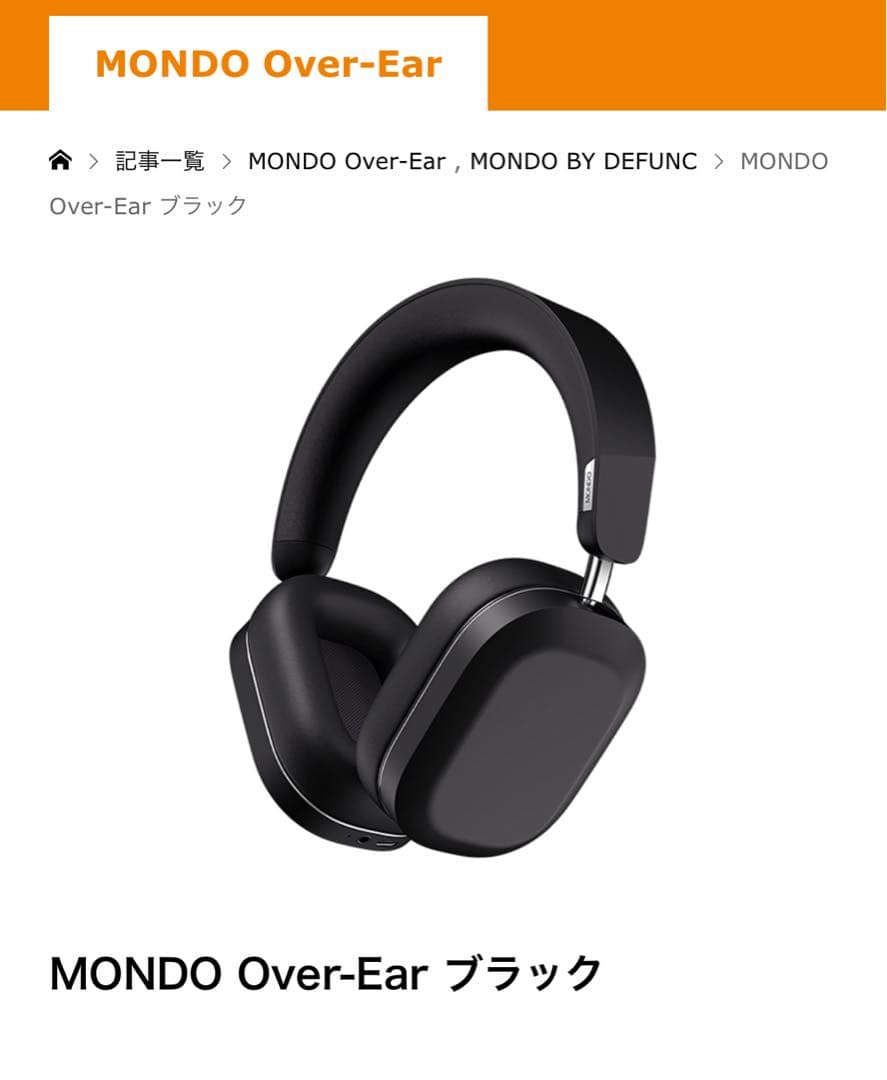This screenshot has height=1080, width=887.
Task: Click the breadcrumb navigation bar
Action: coord(440,180)
